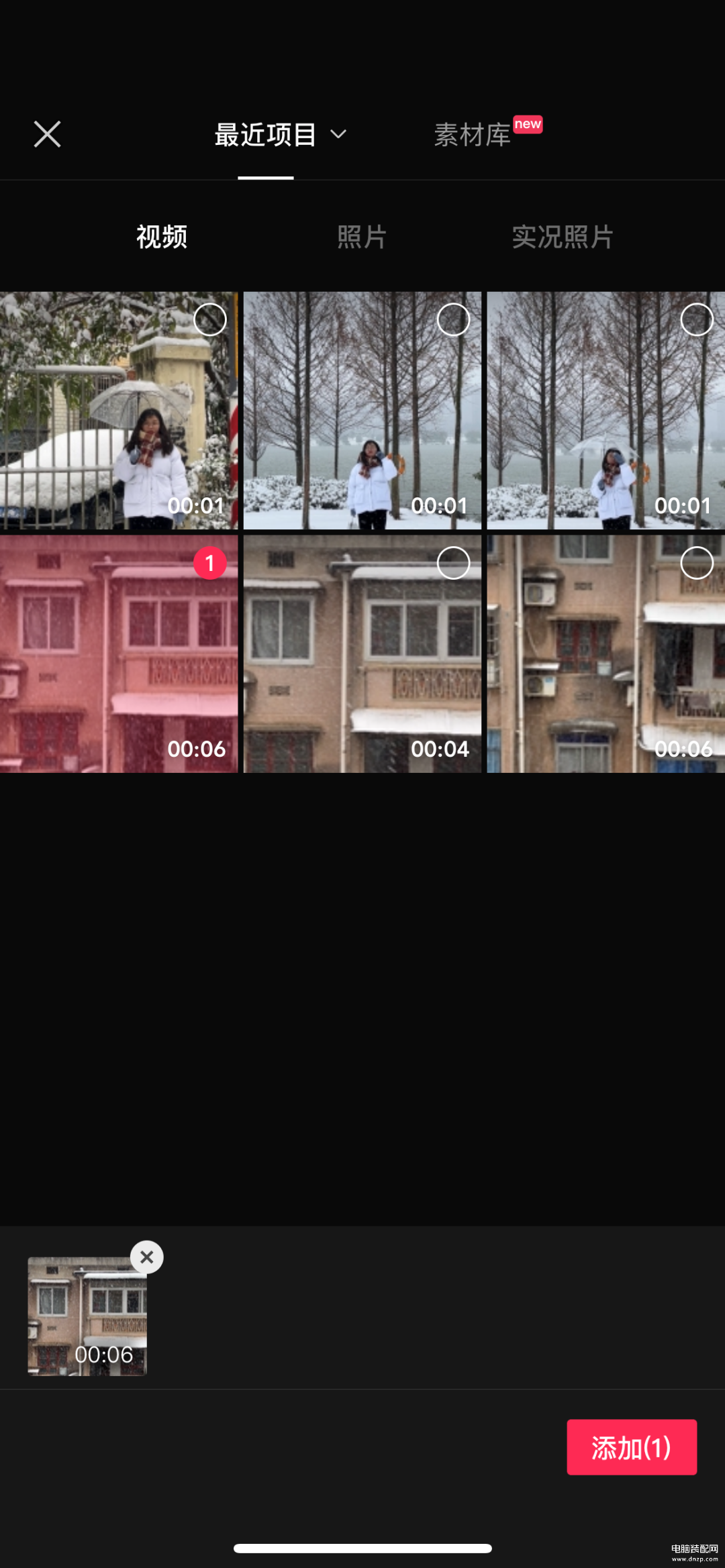Switch to the 素材库 tab
Screen dimensions: 725x1568
pyautogui.click(x=473, y=134)
